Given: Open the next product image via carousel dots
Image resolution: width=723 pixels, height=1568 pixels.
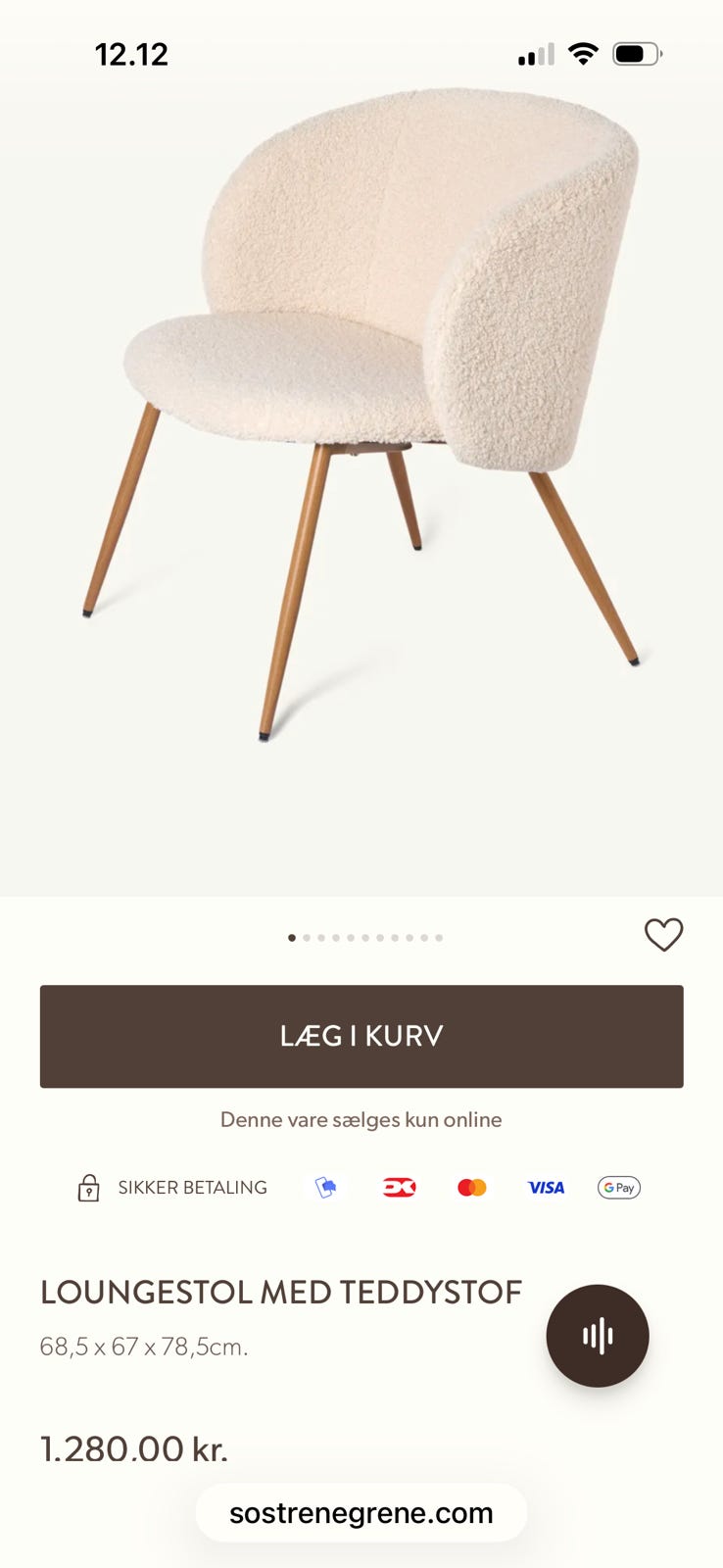Looking at the screenshot, I should pos(306,937).
